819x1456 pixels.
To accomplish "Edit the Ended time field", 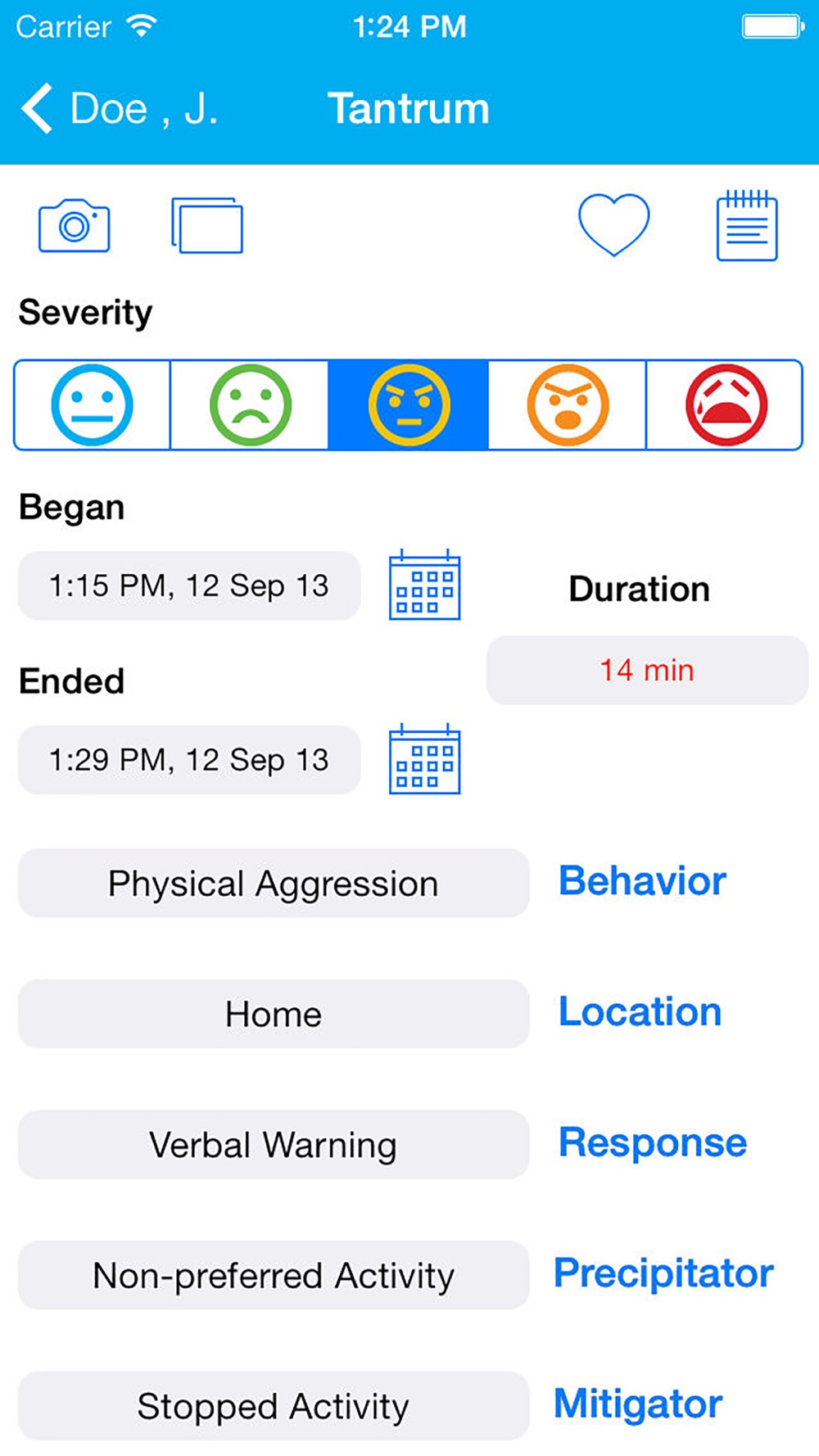I will 189,760.
